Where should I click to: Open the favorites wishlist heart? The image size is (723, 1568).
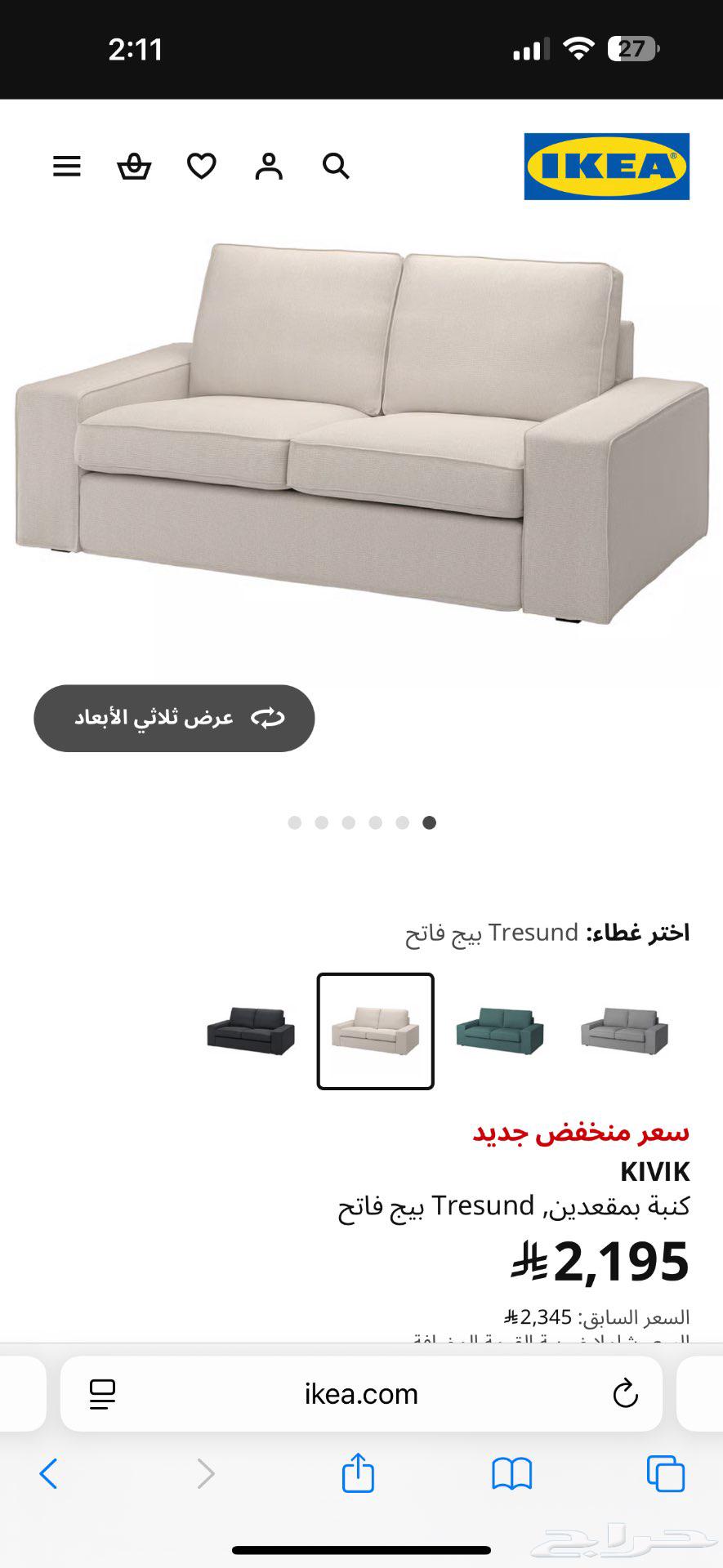(x=200, y=166)
